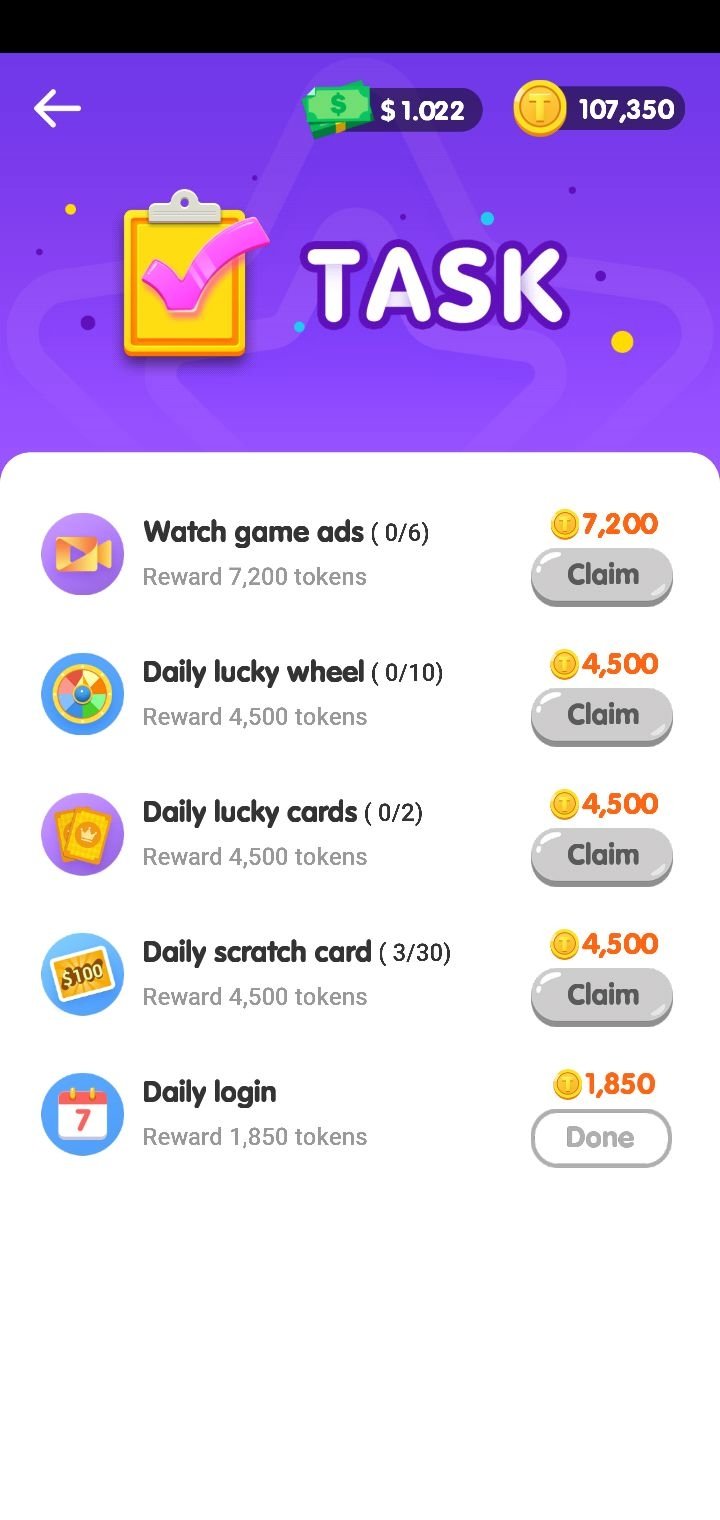The width and height of the screenshot is (720, 1520).
Task: Open the Daily lucky wheel via its wheel icon
Action: (x=82, y=694)
